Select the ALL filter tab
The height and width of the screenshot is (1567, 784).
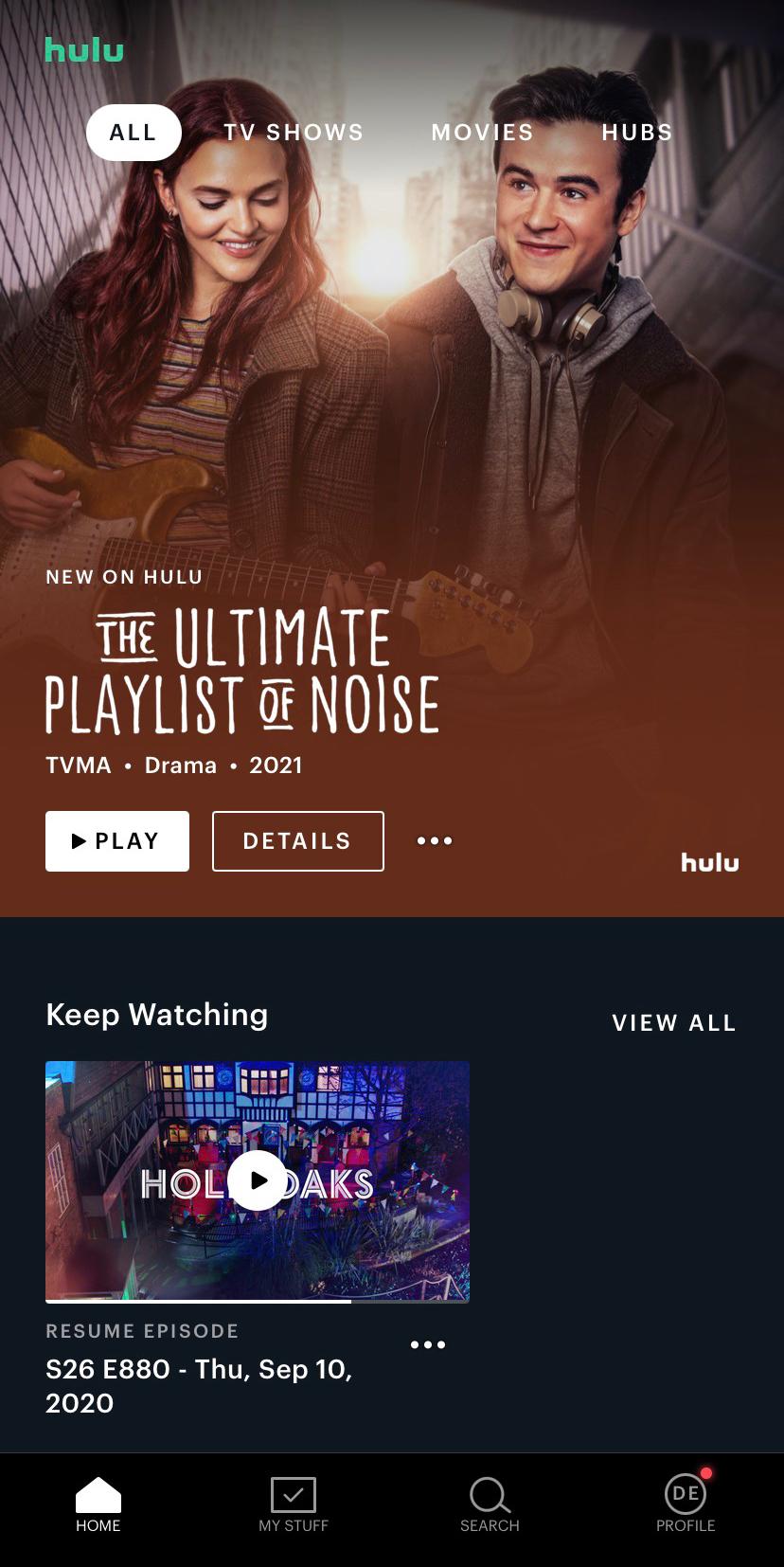[x=134, y=133]
